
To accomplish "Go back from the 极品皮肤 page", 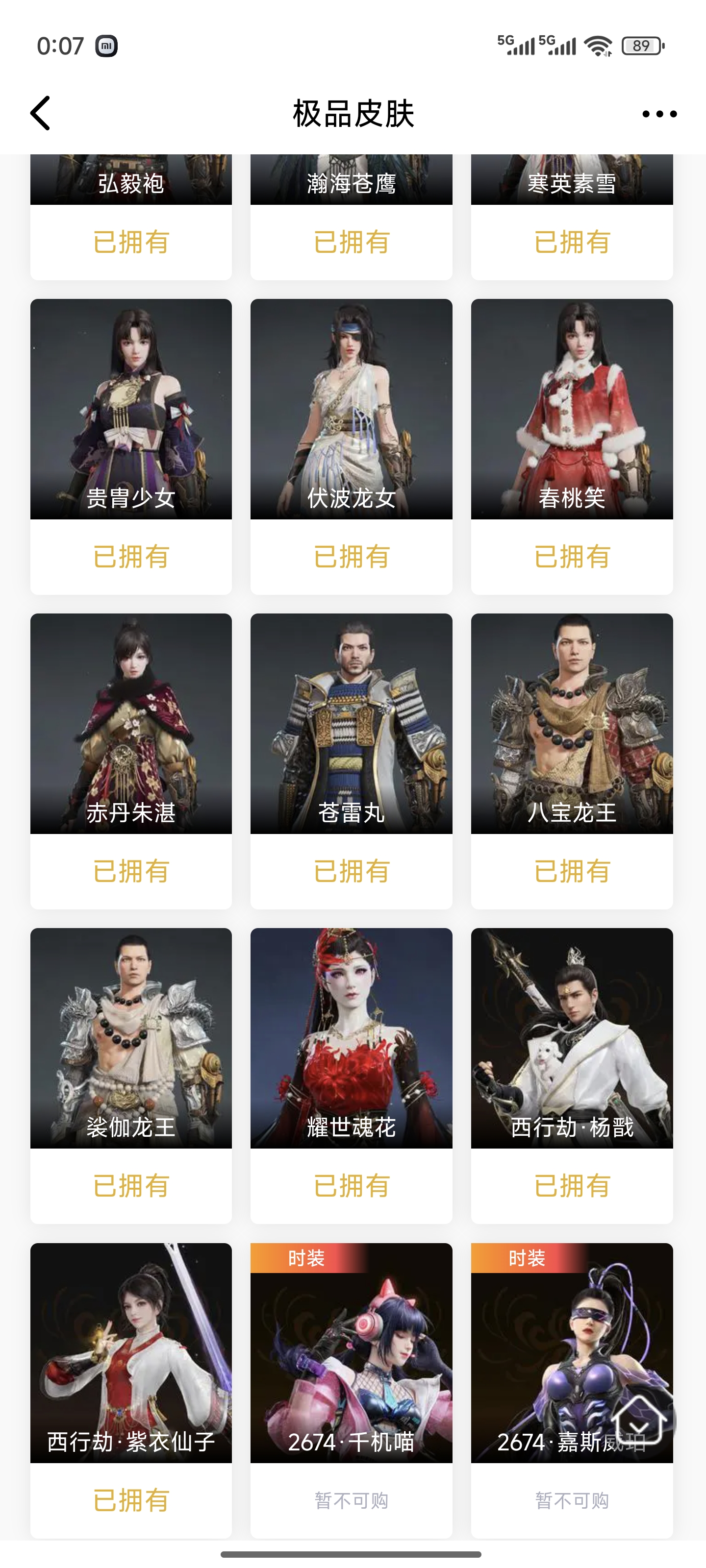I will (x=41, y=113).
